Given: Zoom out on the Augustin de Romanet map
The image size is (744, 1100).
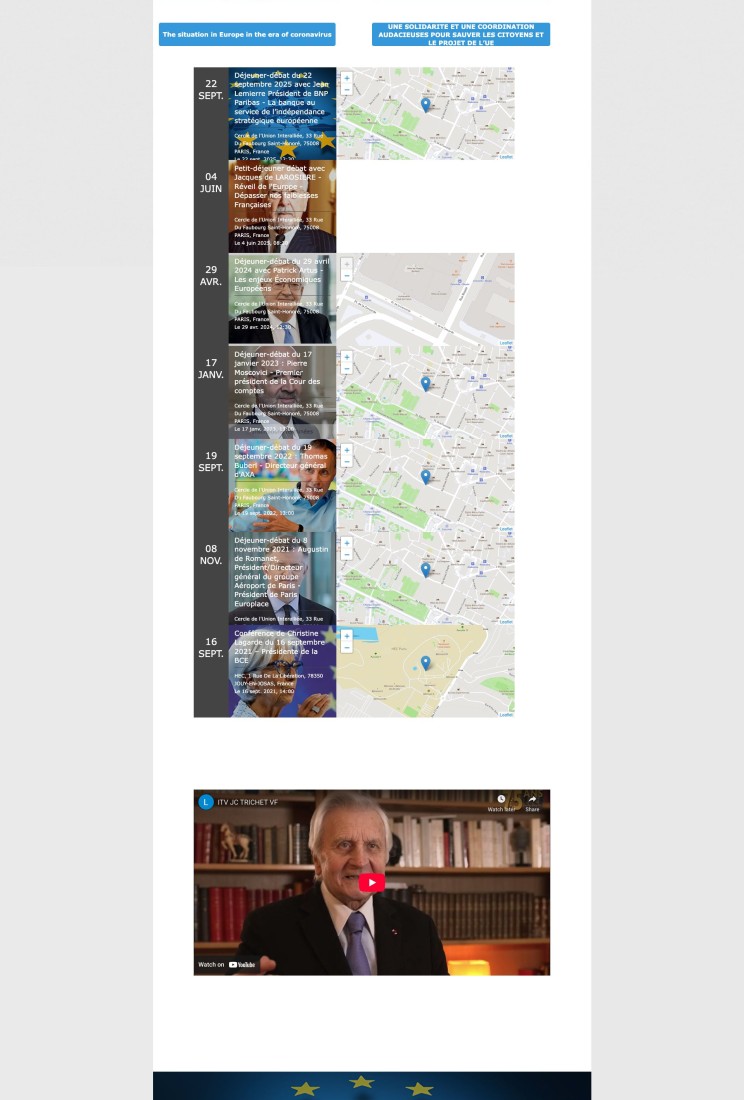Looking at the screenshot, I should click(347, 554).
